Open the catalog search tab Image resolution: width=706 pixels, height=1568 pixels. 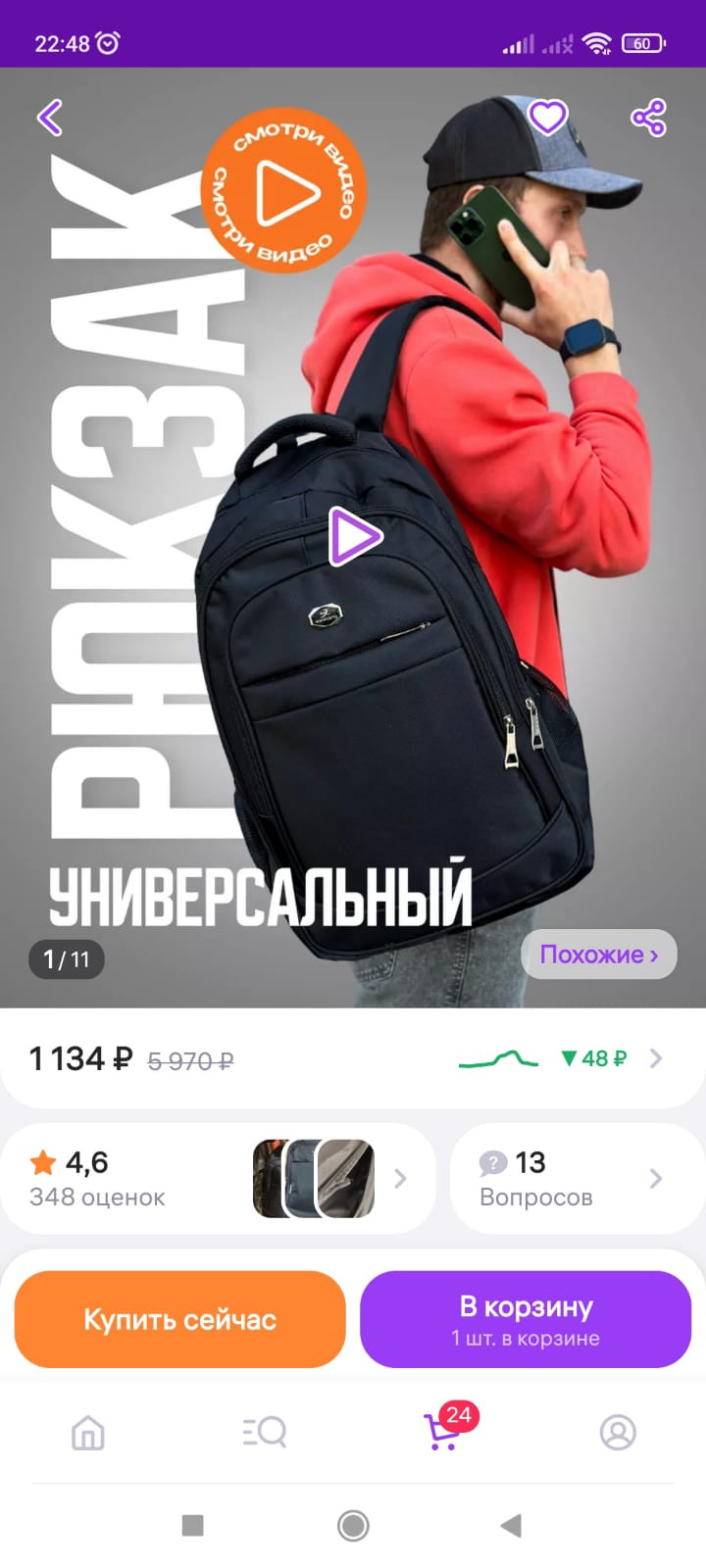[x=265, y=1433]
